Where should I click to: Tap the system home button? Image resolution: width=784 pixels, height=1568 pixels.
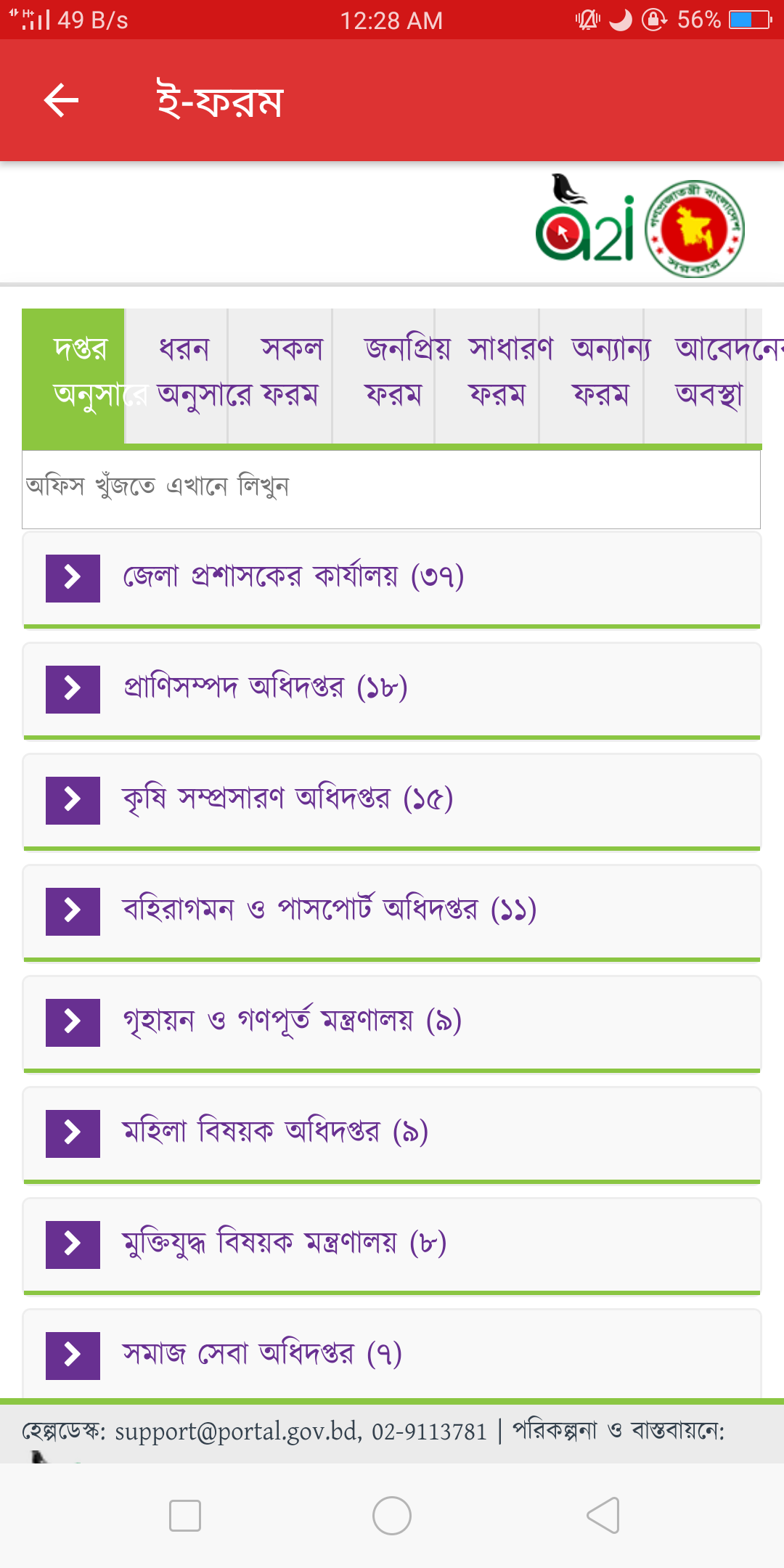(392, 1516)
